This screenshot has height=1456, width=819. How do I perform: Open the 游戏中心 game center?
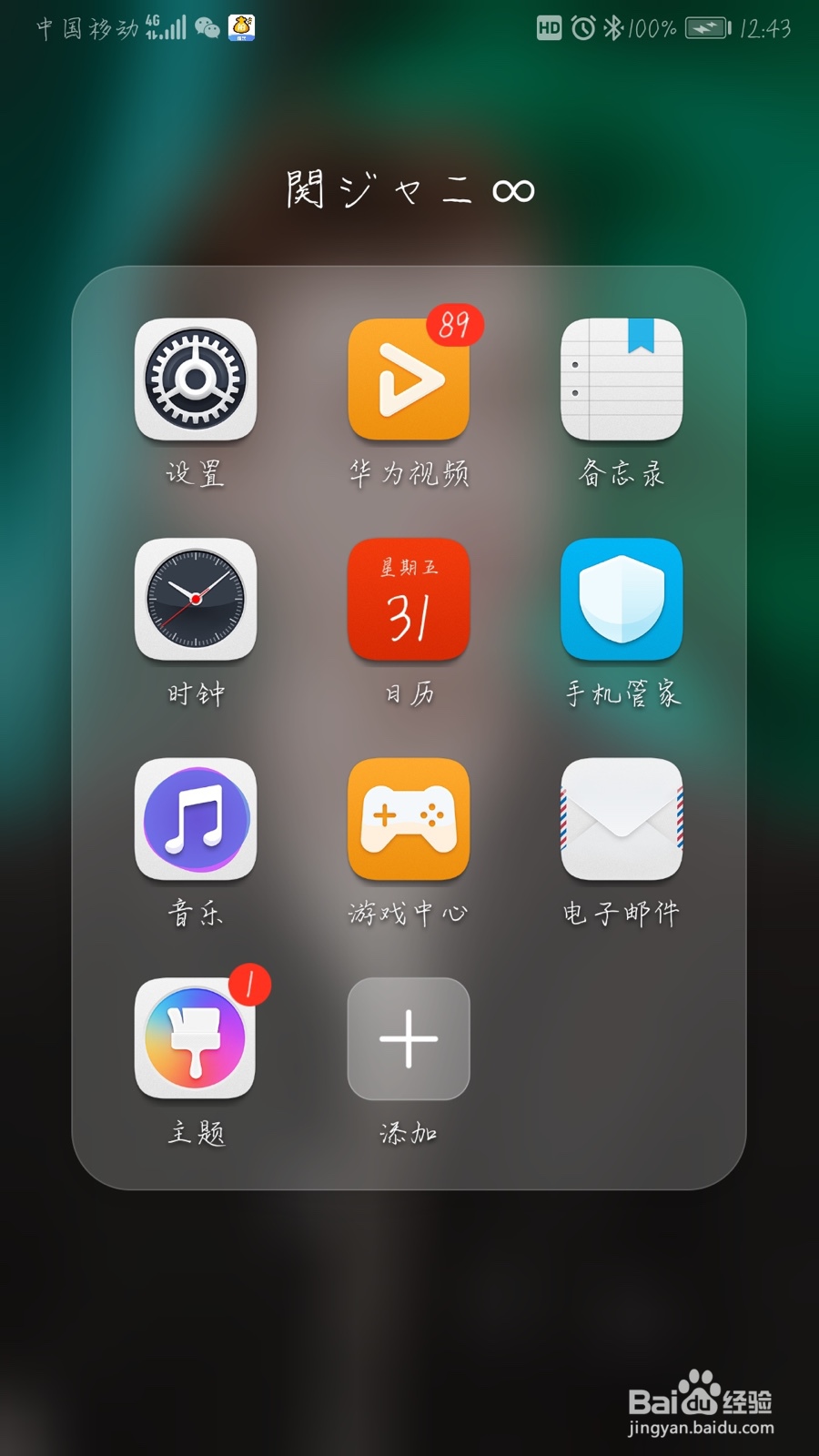point(408,822)
